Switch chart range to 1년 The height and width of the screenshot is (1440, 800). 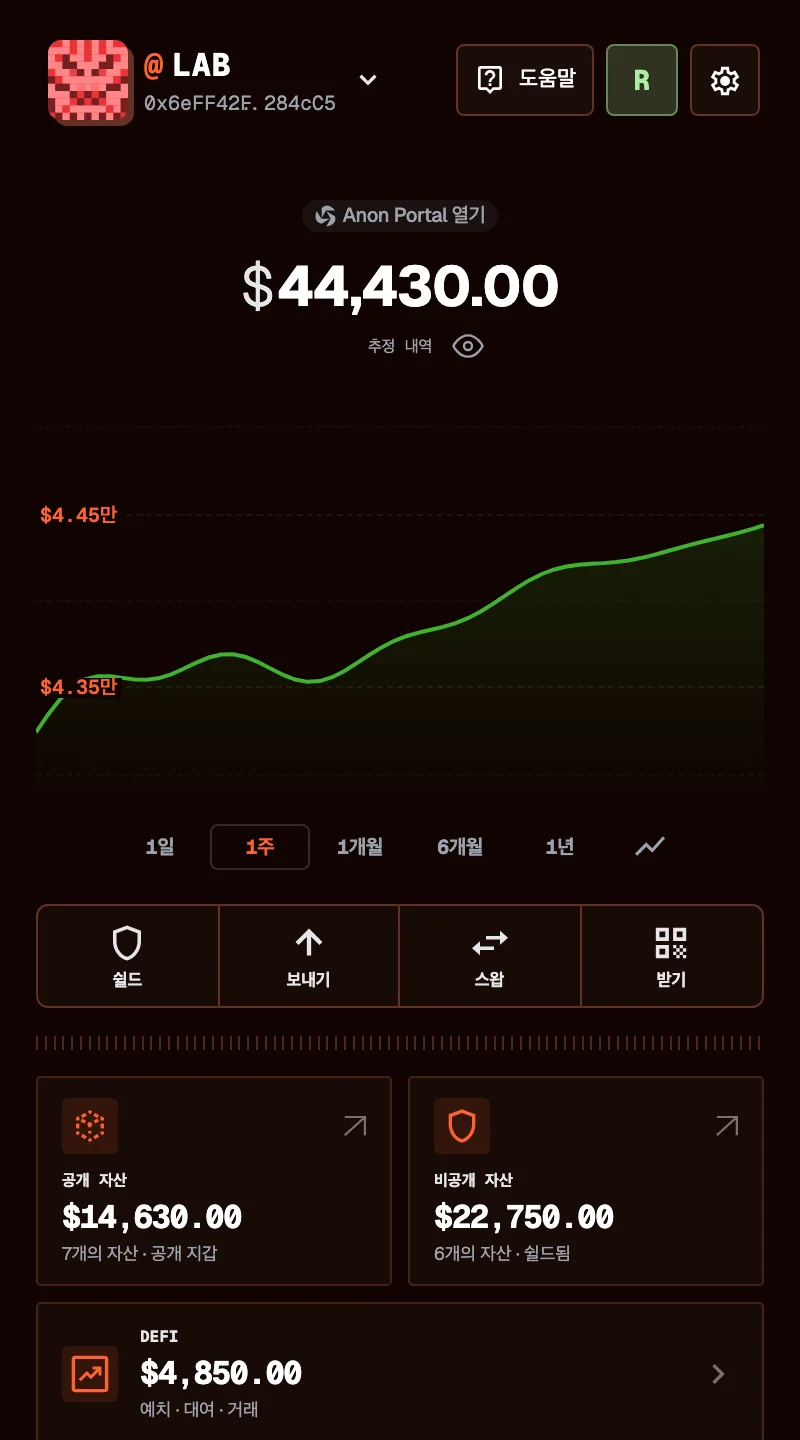pos(560,847)
